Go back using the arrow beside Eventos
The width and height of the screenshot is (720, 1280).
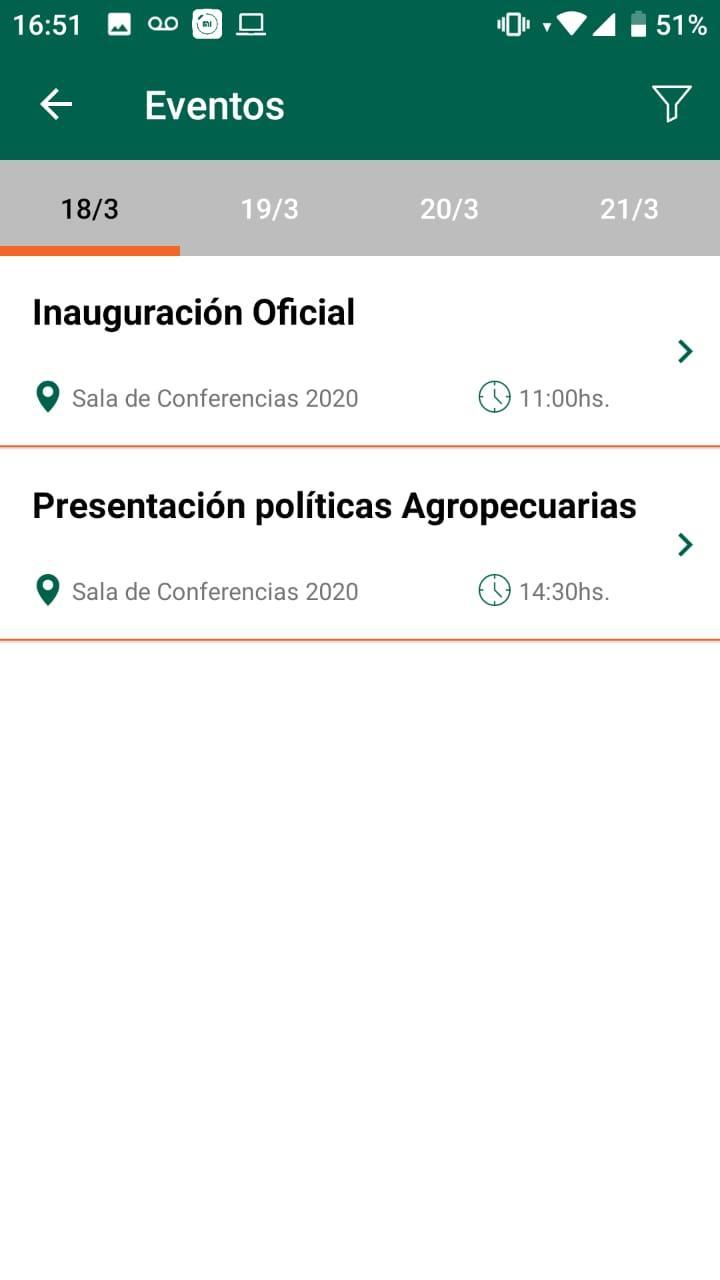(56, 104)
